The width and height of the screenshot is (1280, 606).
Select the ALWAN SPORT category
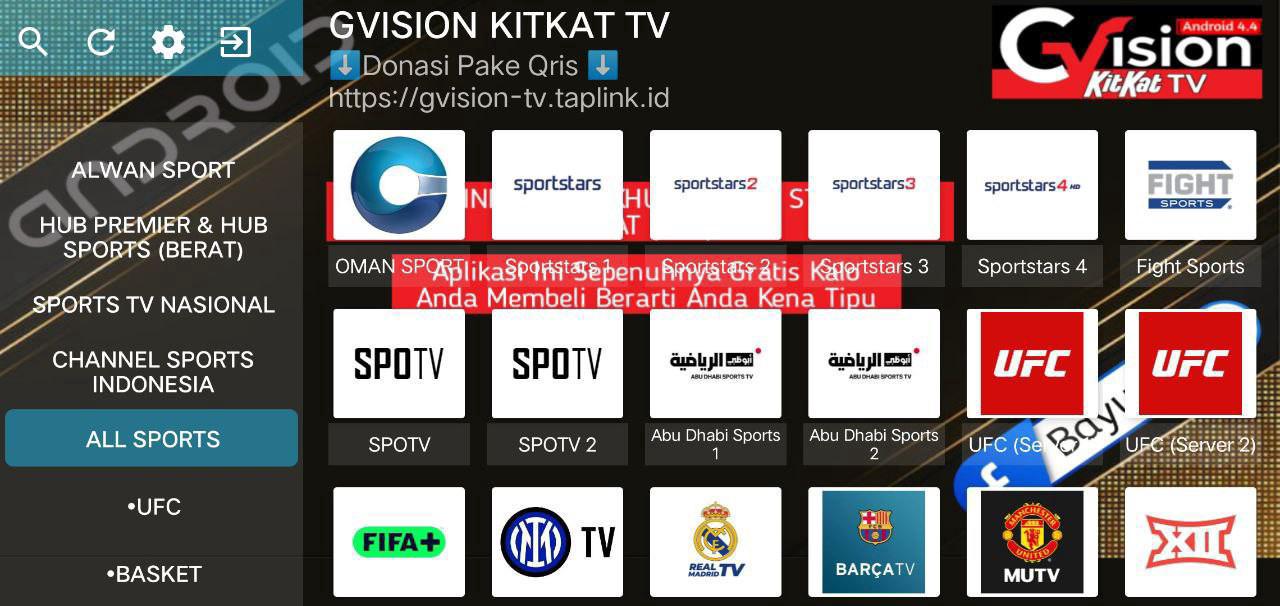152,170
